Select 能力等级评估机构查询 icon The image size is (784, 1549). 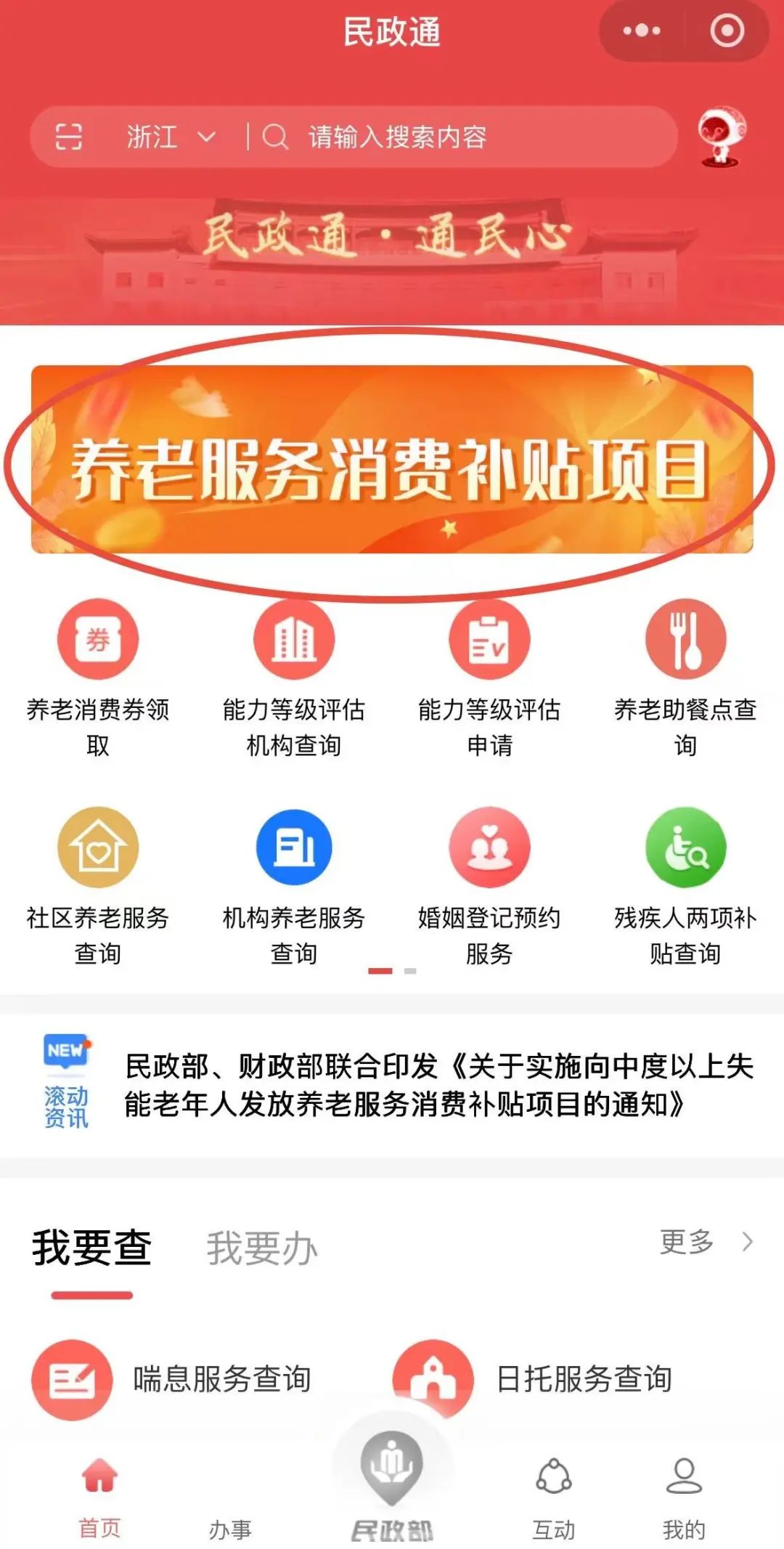294,639
